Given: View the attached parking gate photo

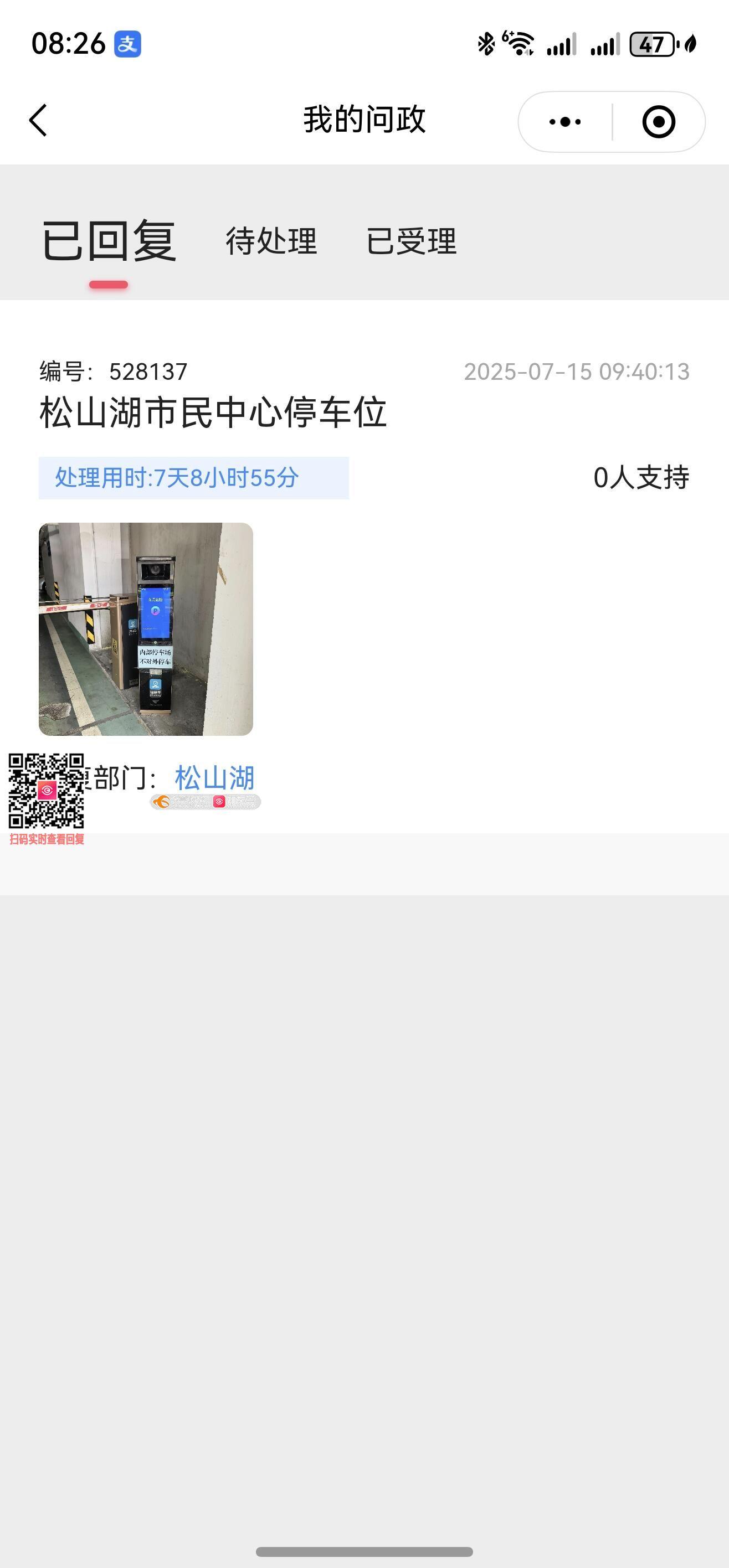Looking at the screenshot, I should click(x=146, y=629).
